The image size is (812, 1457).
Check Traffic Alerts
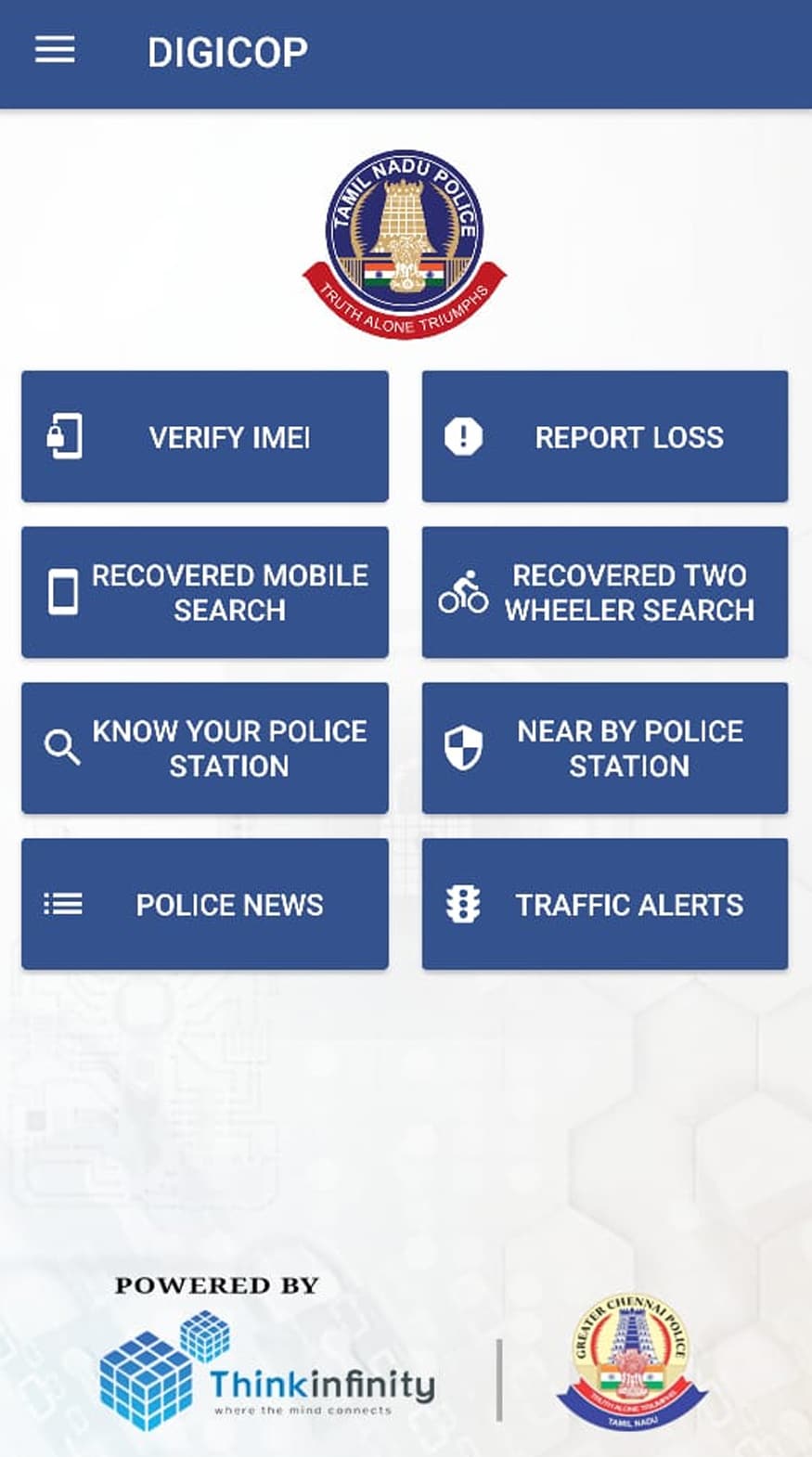605,905
